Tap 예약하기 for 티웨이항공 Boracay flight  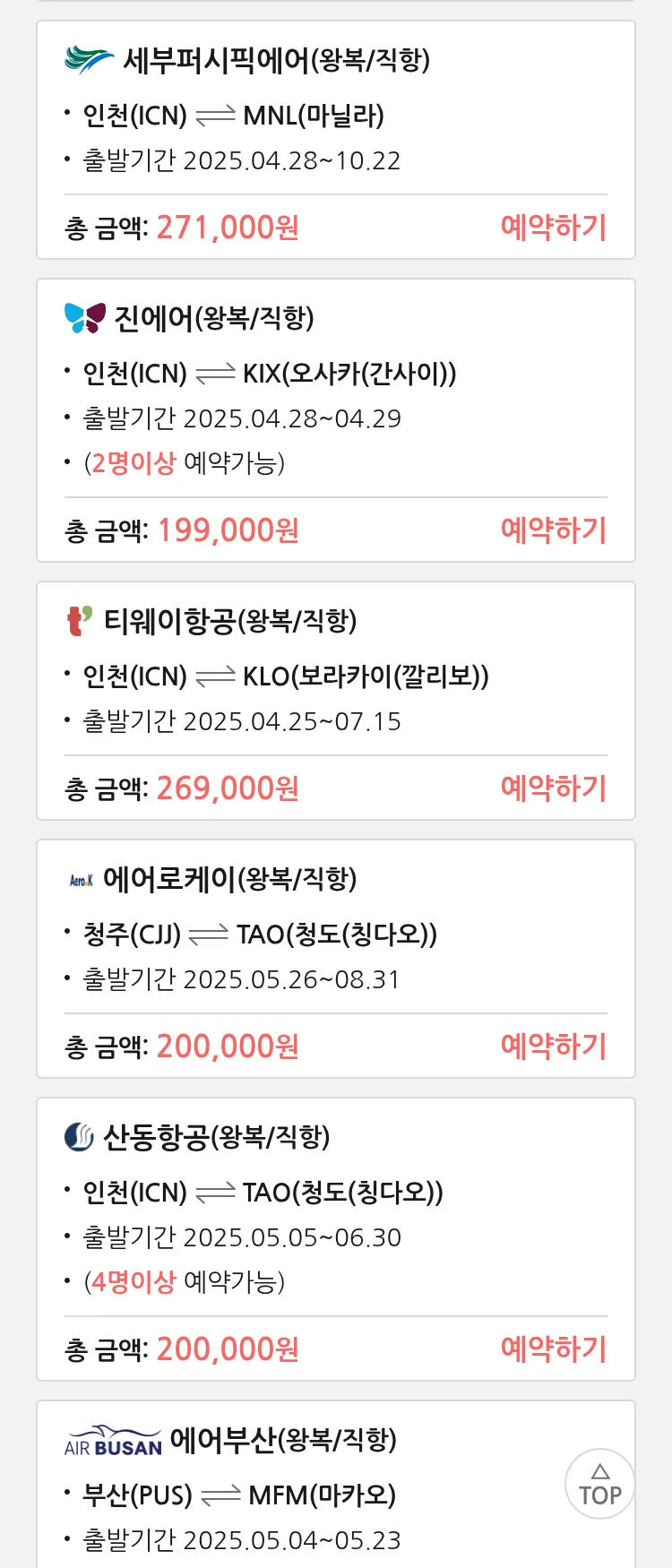(553, 788)
